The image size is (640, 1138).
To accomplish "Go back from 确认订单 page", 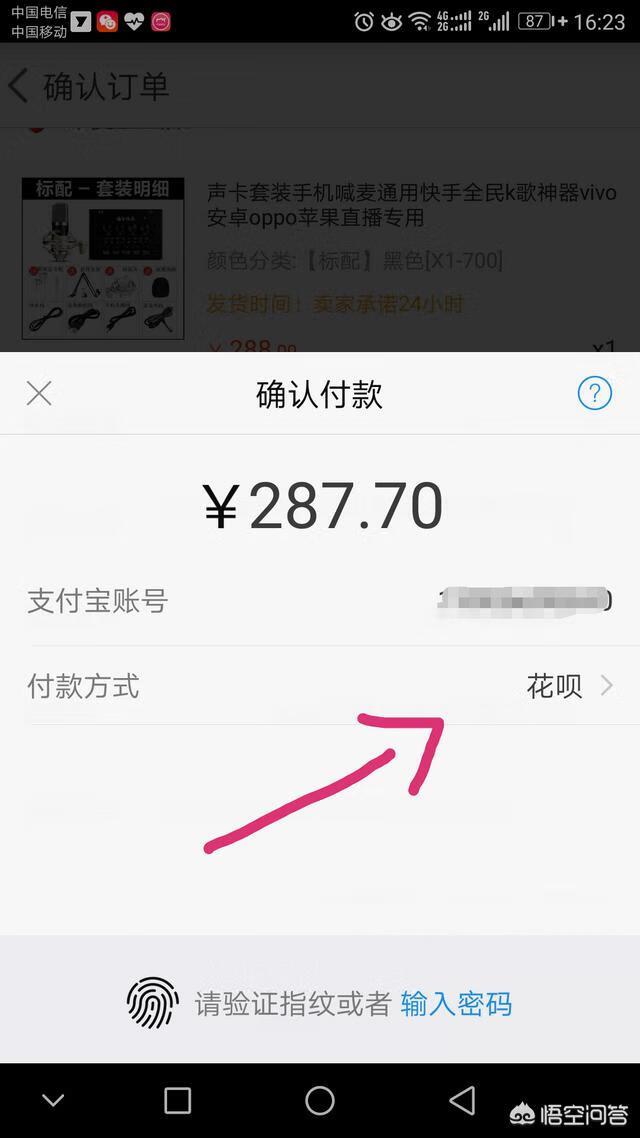I will 19,86.
